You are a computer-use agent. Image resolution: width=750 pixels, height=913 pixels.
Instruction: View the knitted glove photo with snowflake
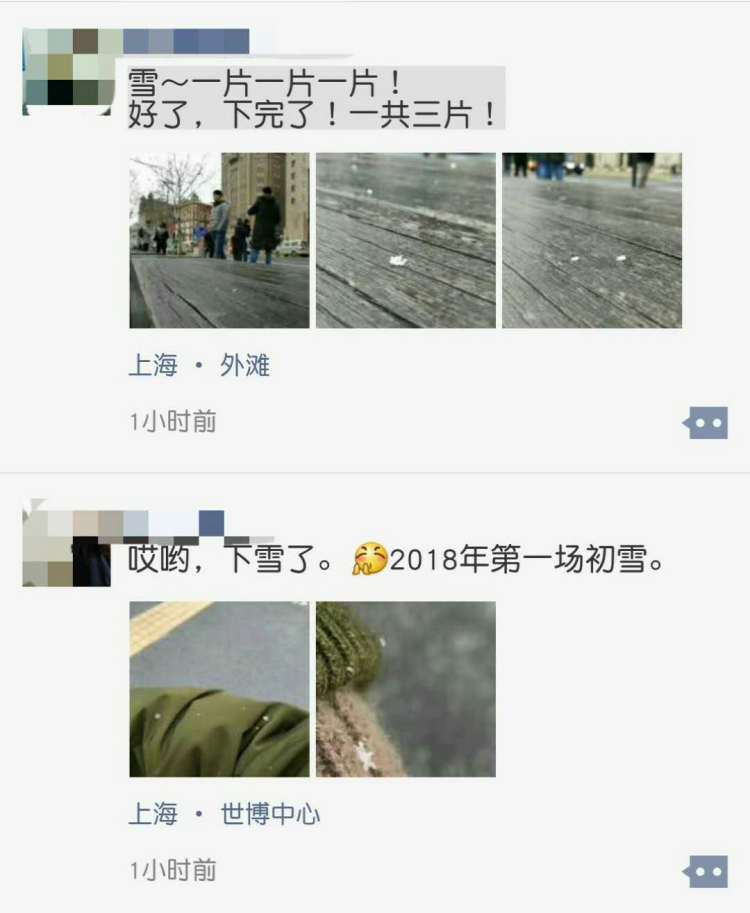click(x=405, y=689)
